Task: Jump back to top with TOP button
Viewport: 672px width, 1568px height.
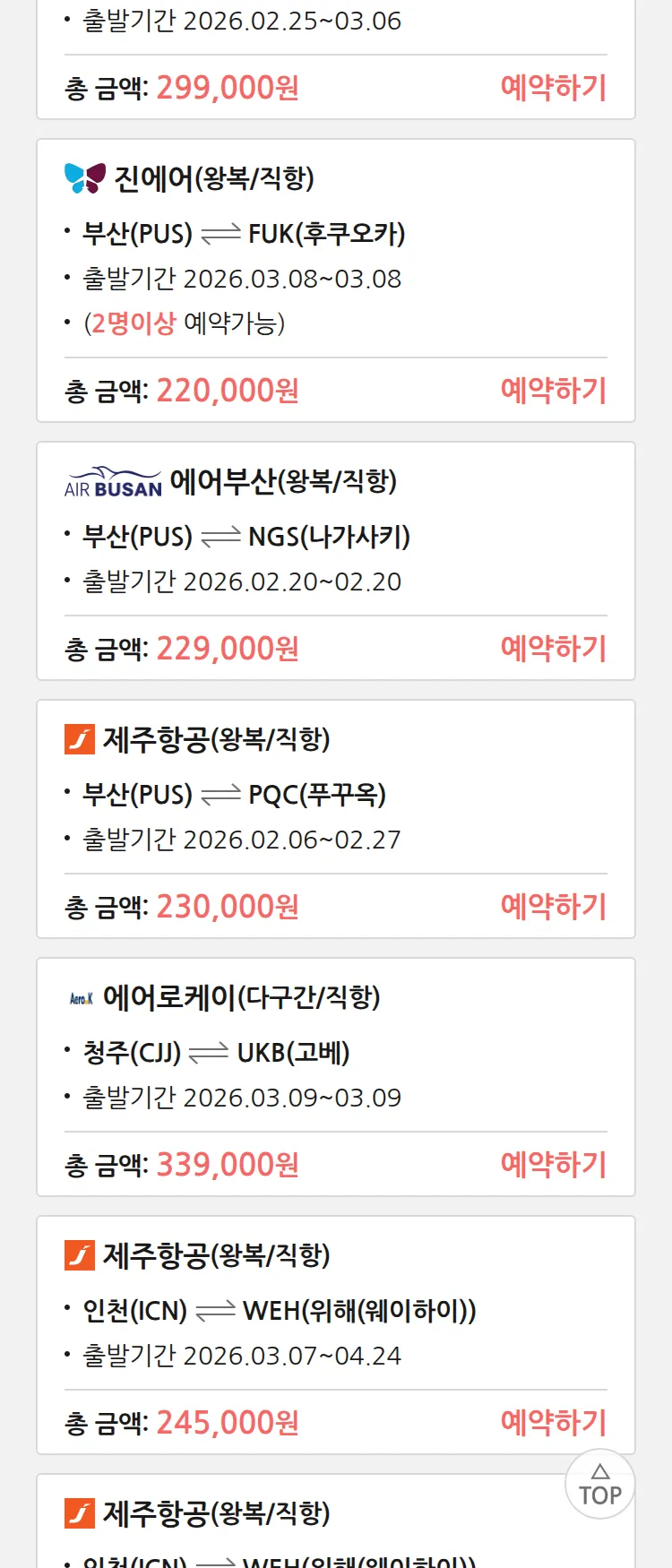Action: click(599, 1485)
